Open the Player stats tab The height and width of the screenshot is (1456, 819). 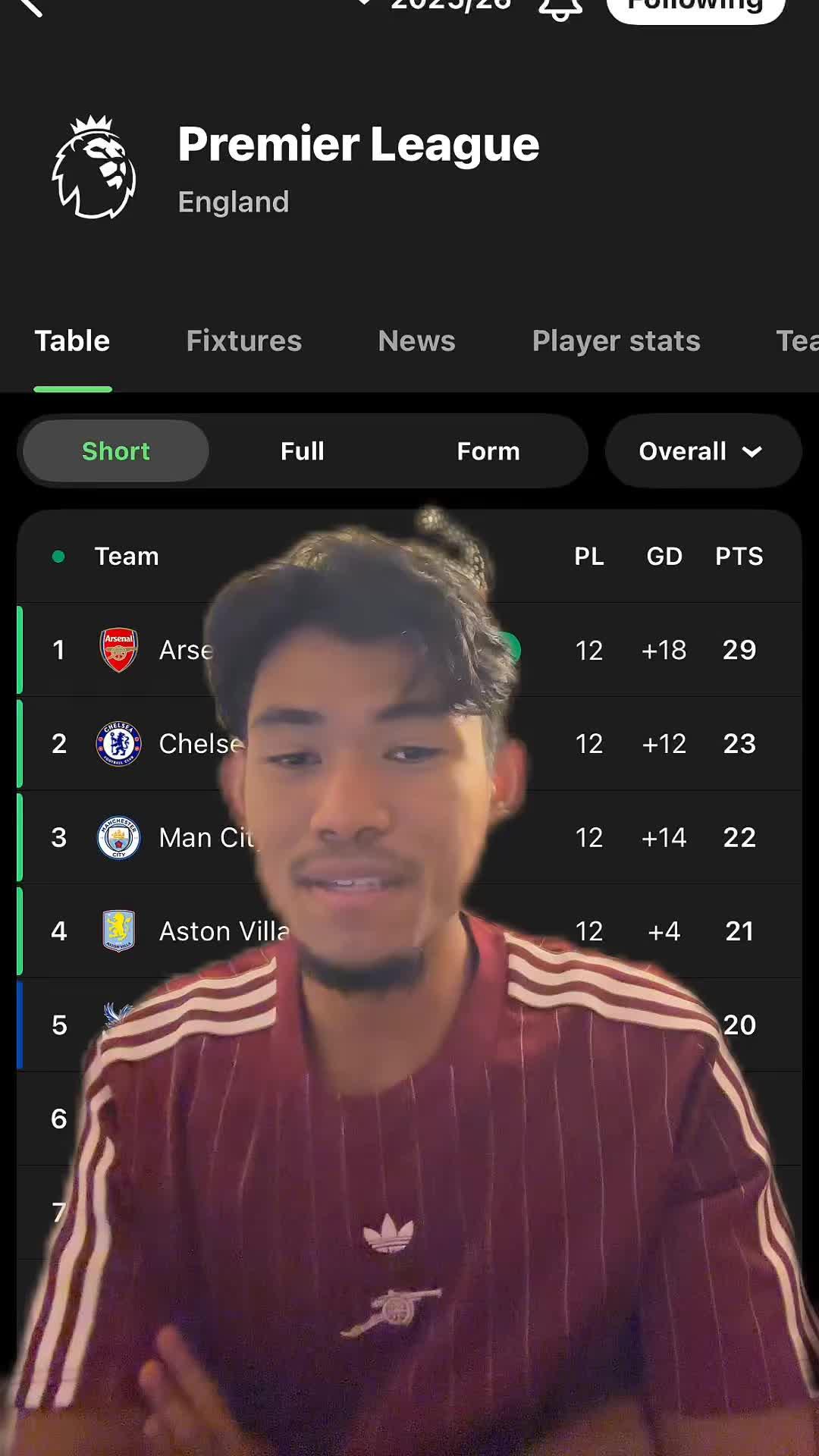coord(617,340)
